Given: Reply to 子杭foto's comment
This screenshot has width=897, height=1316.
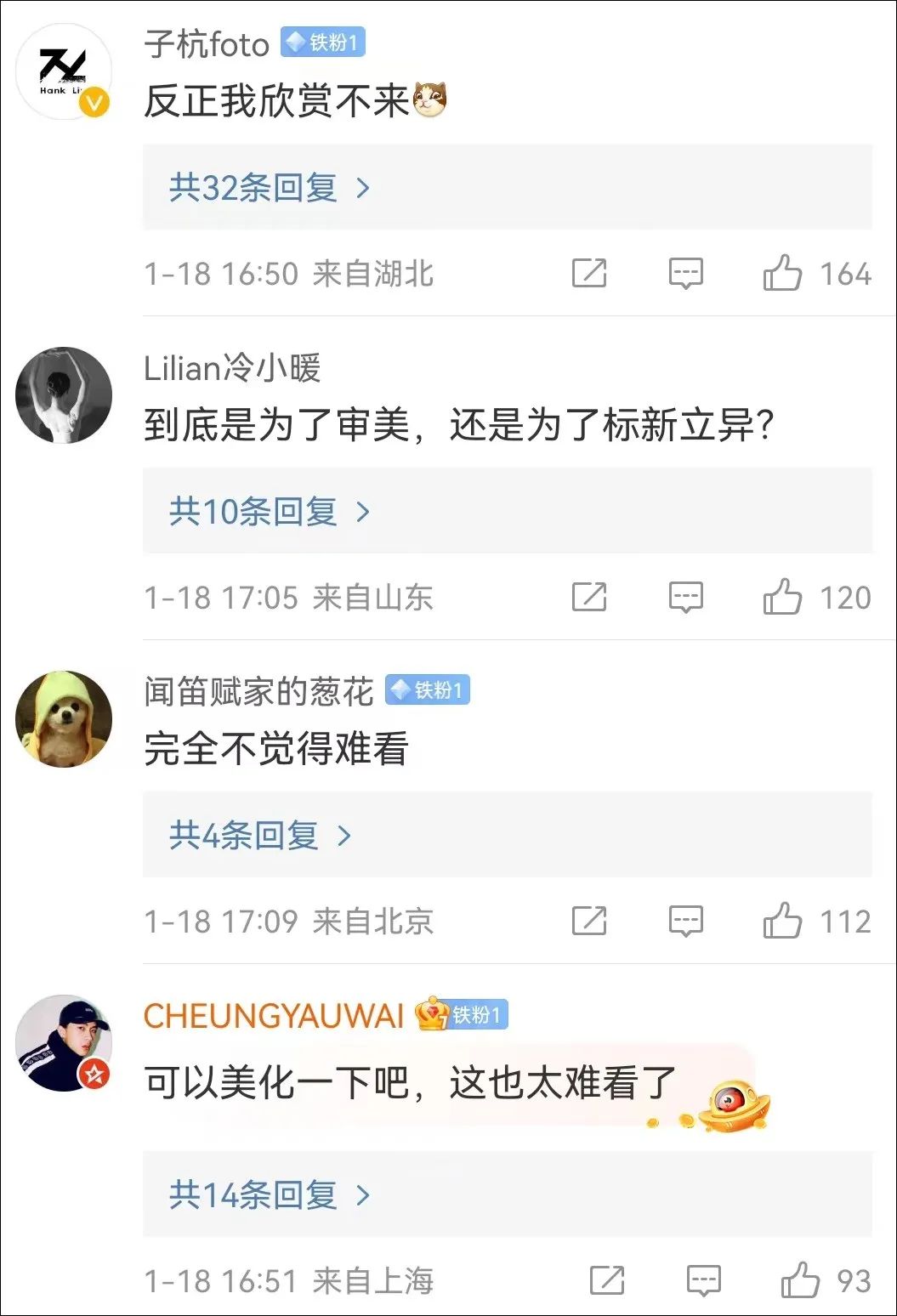Looking at the screenshot, I should coord(685,274).
